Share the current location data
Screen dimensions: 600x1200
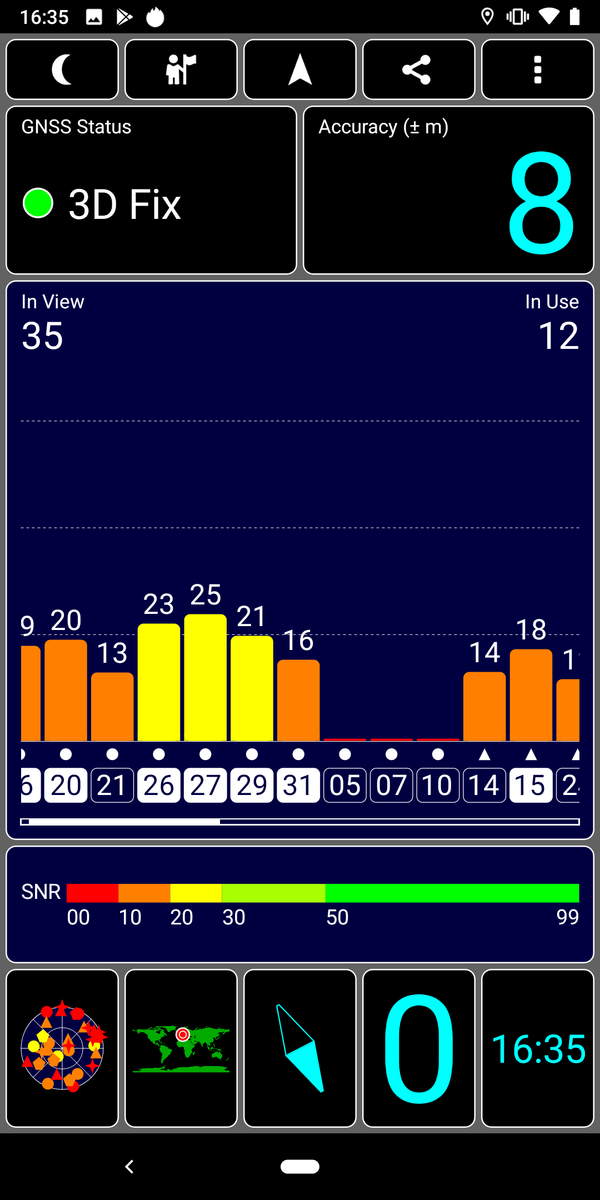pyautogui.click(x=418, y=70)
